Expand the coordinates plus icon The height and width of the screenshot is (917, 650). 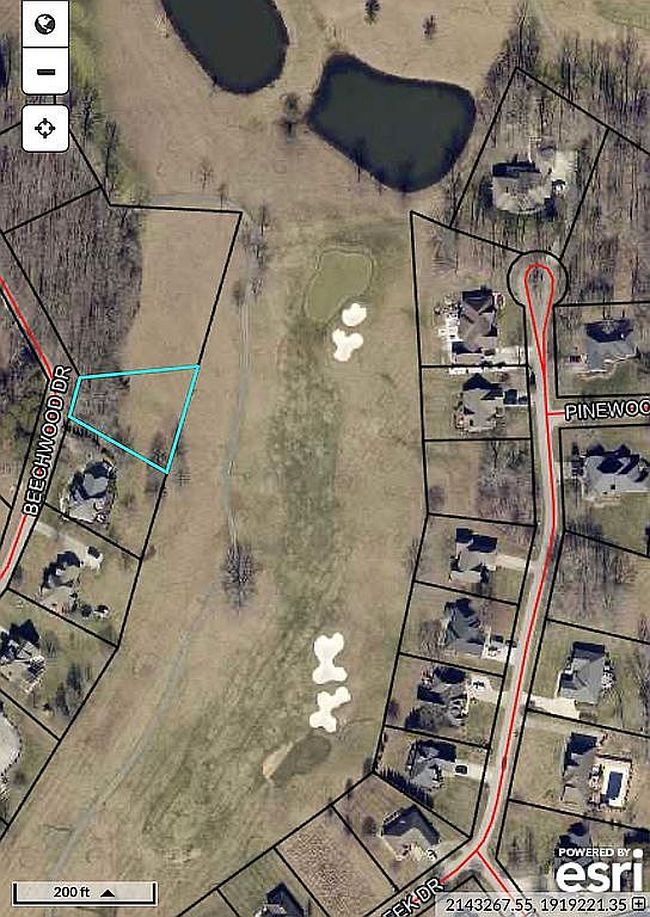click(x=639, y=904)
